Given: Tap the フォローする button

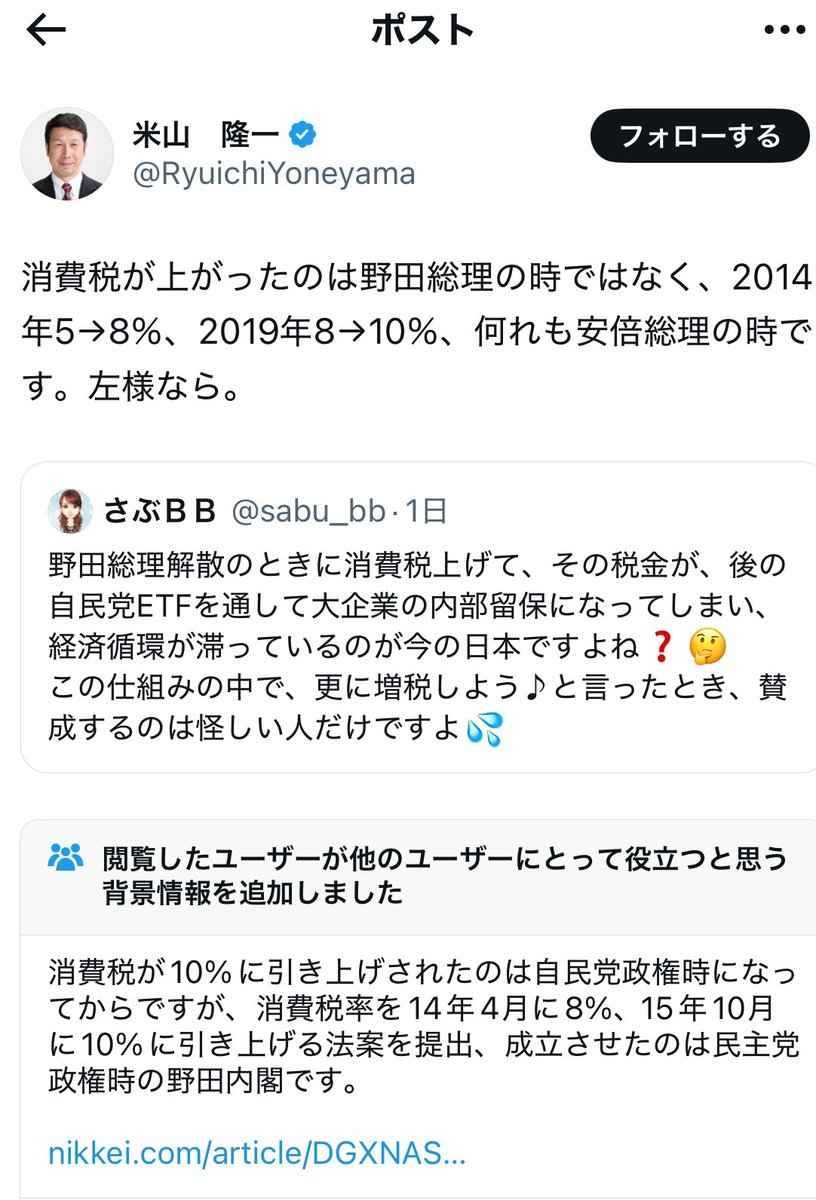Looking at the screenshot, I should pyautogui.click(x=699, y=135).
